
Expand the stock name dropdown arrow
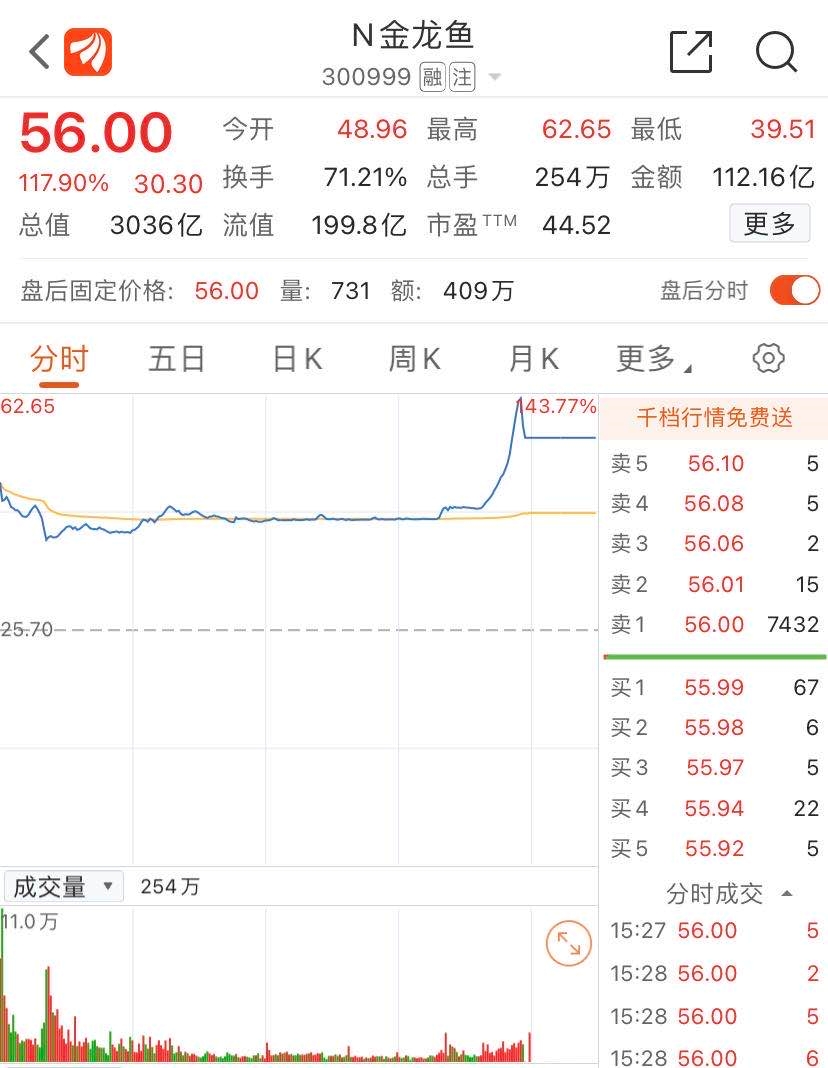pos(494,78)
